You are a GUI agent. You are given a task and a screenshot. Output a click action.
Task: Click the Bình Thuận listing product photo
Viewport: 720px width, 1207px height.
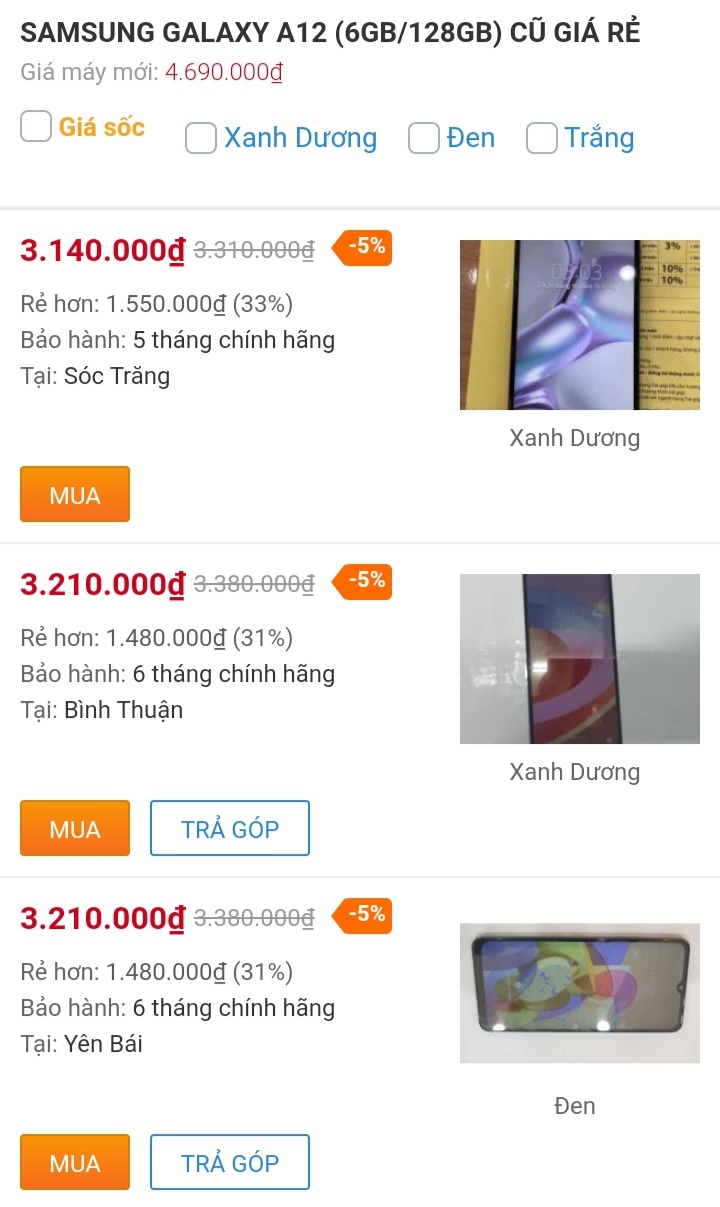tap(580, 658)
